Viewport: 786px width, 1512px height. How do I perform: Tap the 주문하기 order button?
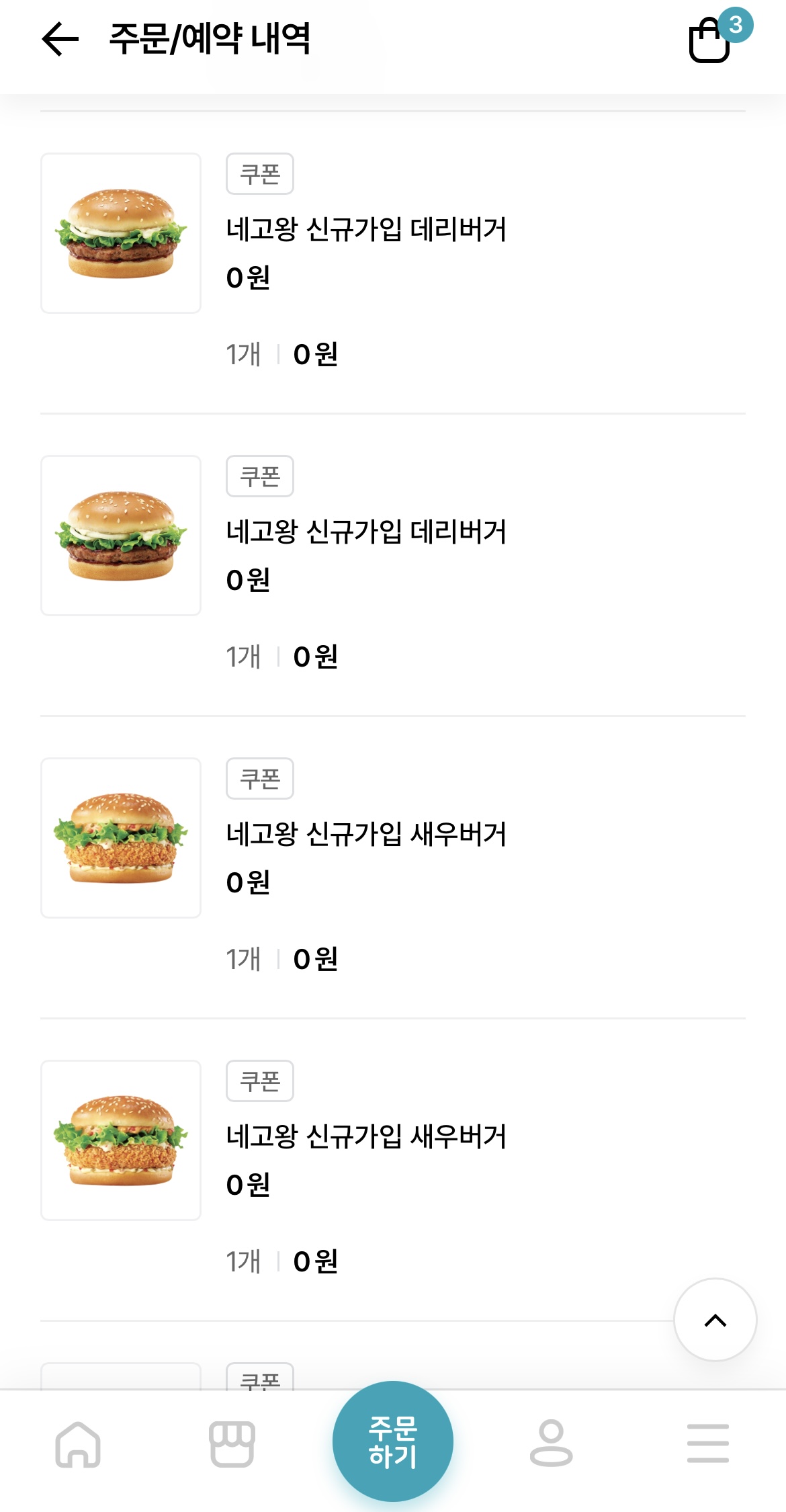click(393, 1441)
